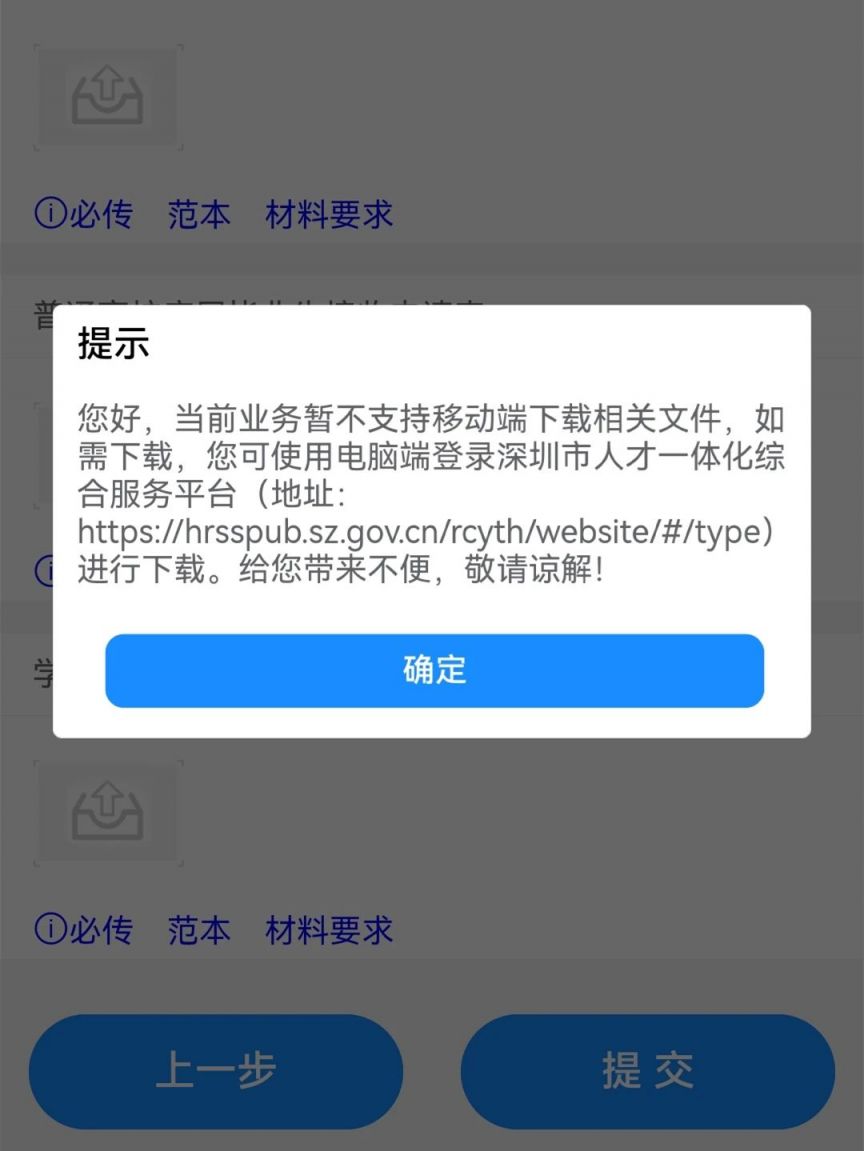
Task: Confirm the prompt with 确定
Action: [x=434, y=670]
